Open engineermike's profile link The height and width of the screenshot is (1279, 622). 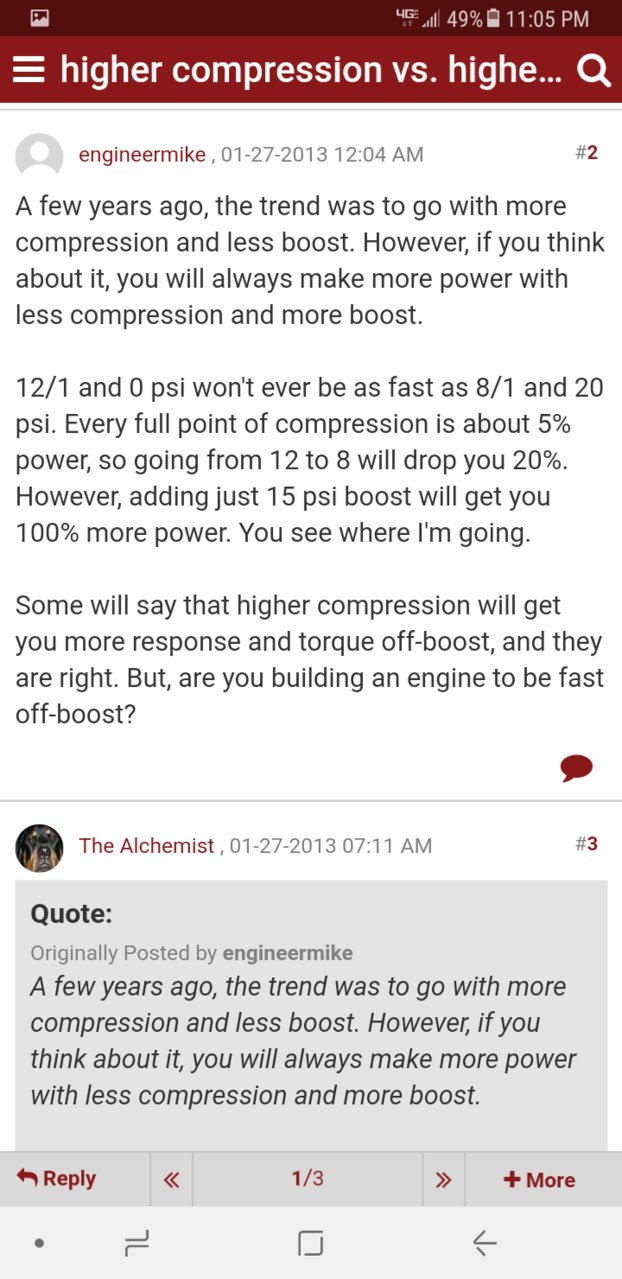point(142,154)
